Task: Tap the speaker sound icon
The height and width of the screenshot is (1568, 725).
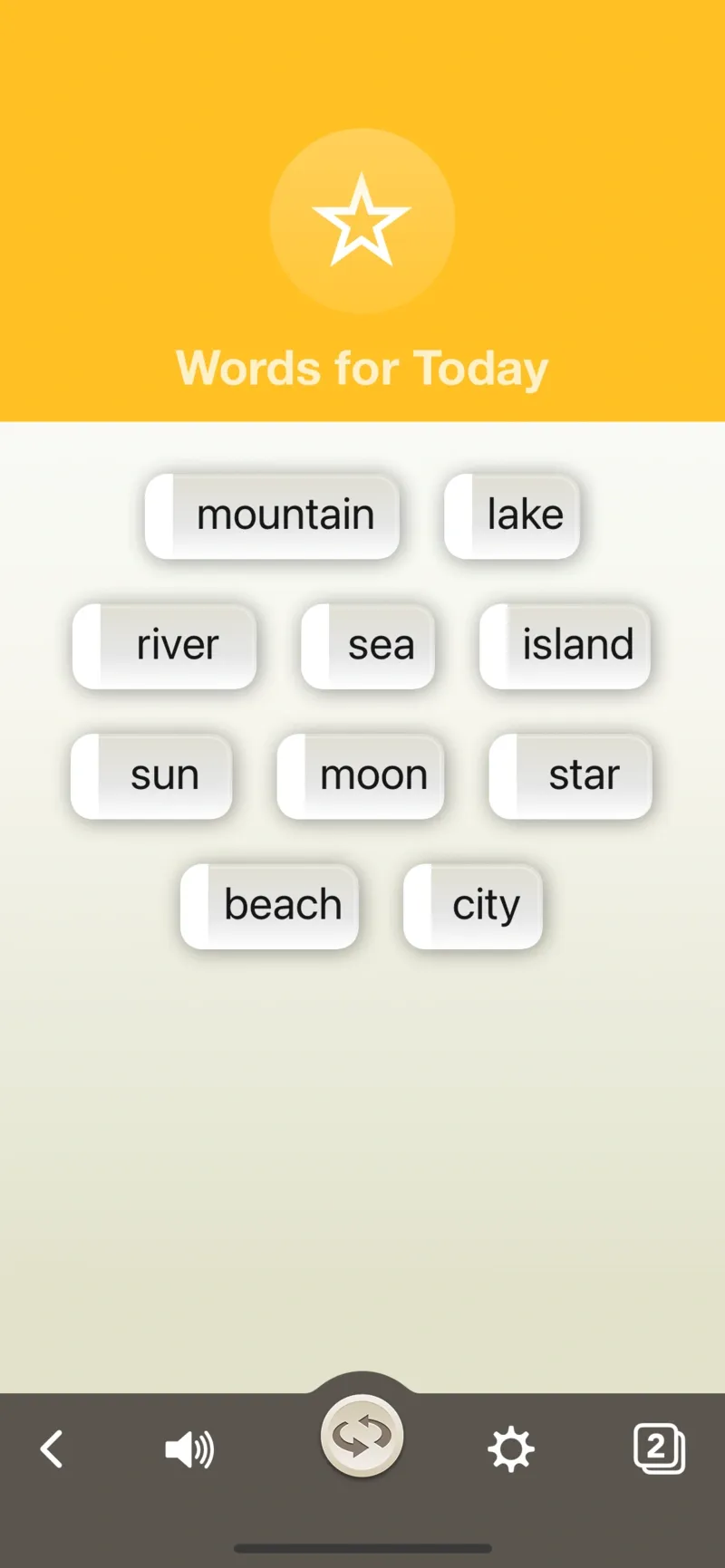Action: pyautogui.click(x=189, y=1449)
